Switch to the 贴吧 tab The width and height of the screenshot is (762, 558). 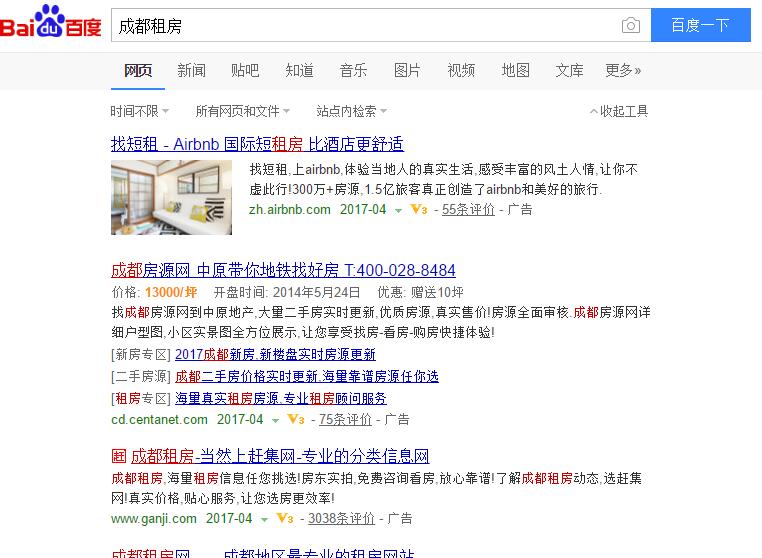pos(245,70)
